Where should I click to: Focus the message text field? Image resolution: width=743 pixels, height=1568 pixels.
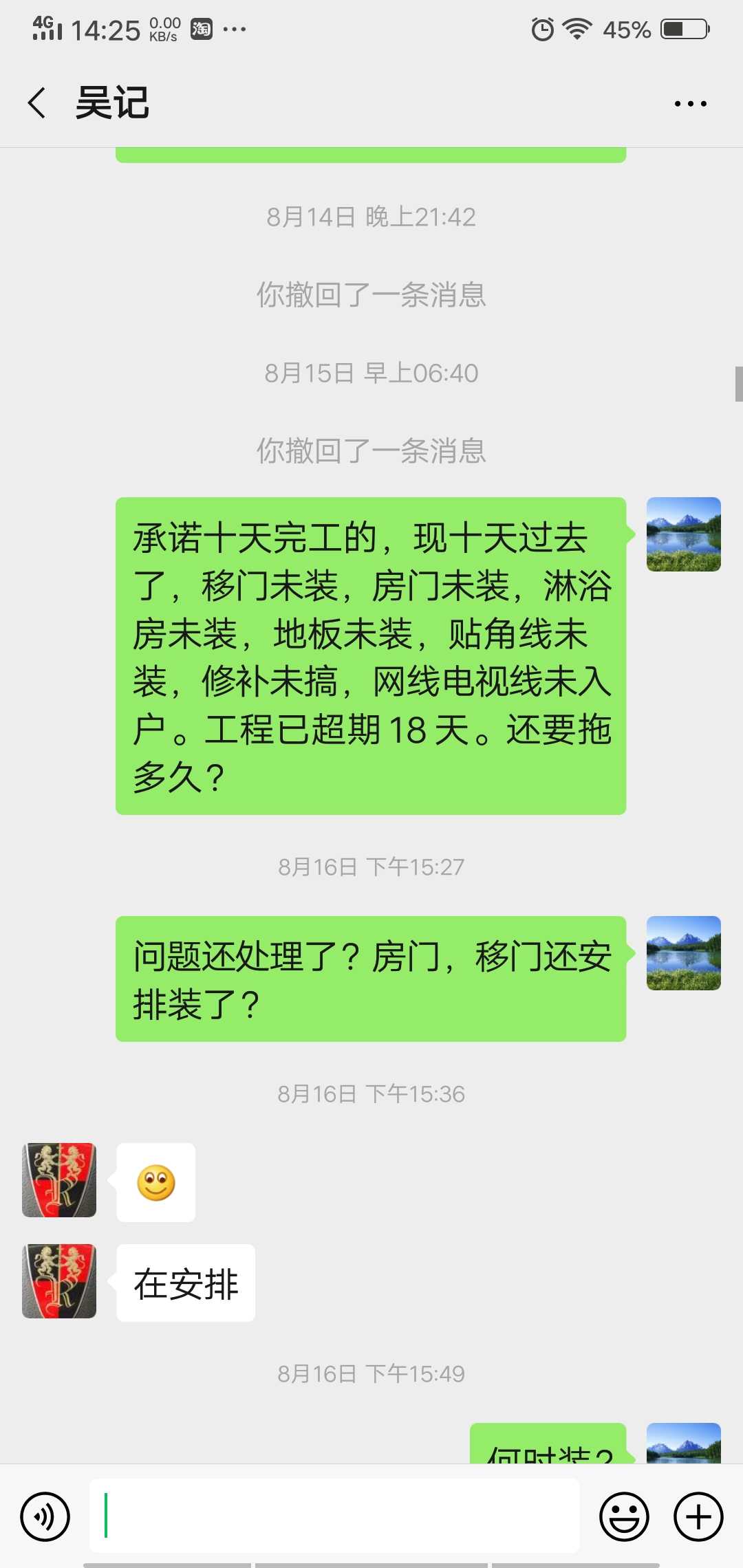(334, 1516)
